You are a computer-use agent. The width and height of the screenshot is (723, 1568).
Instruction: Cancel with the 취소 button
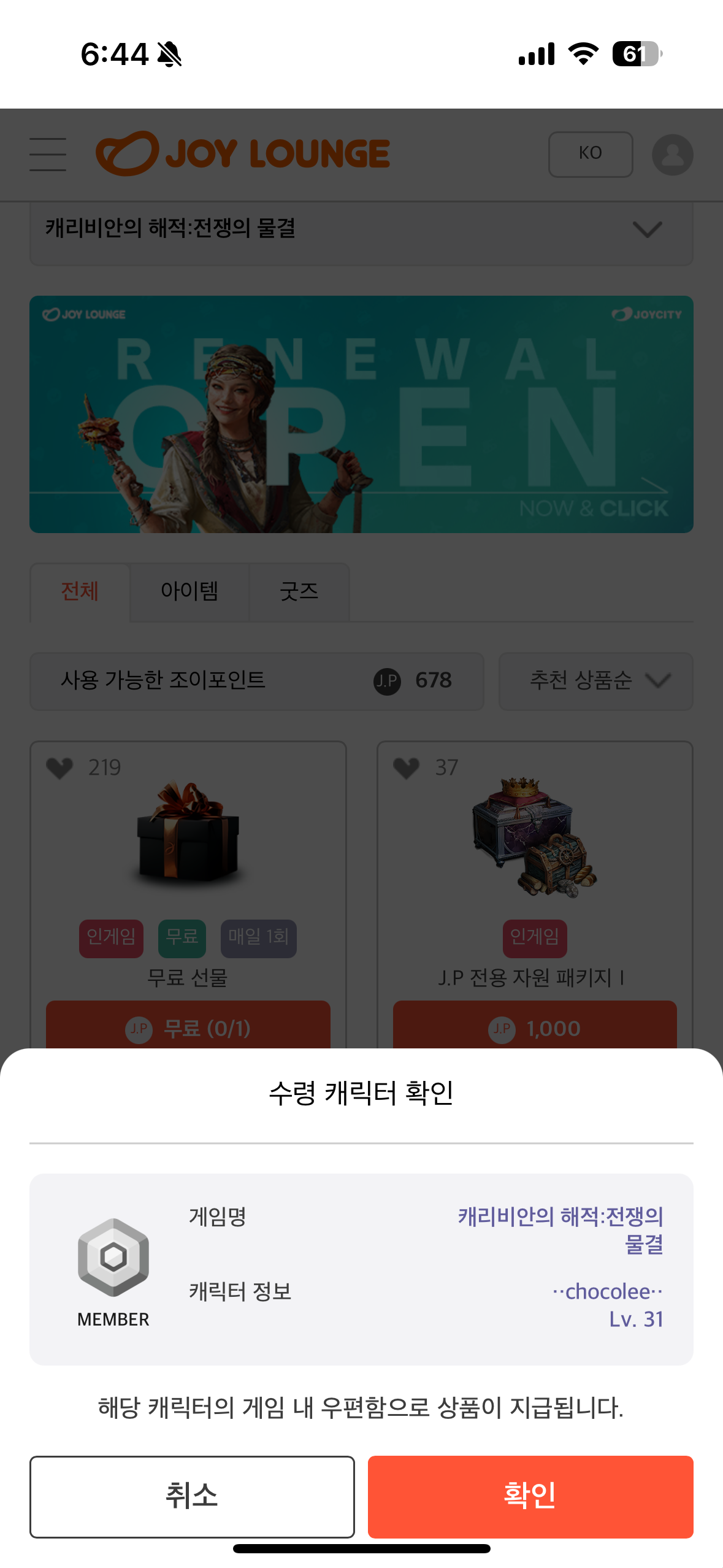point(192,1496)
